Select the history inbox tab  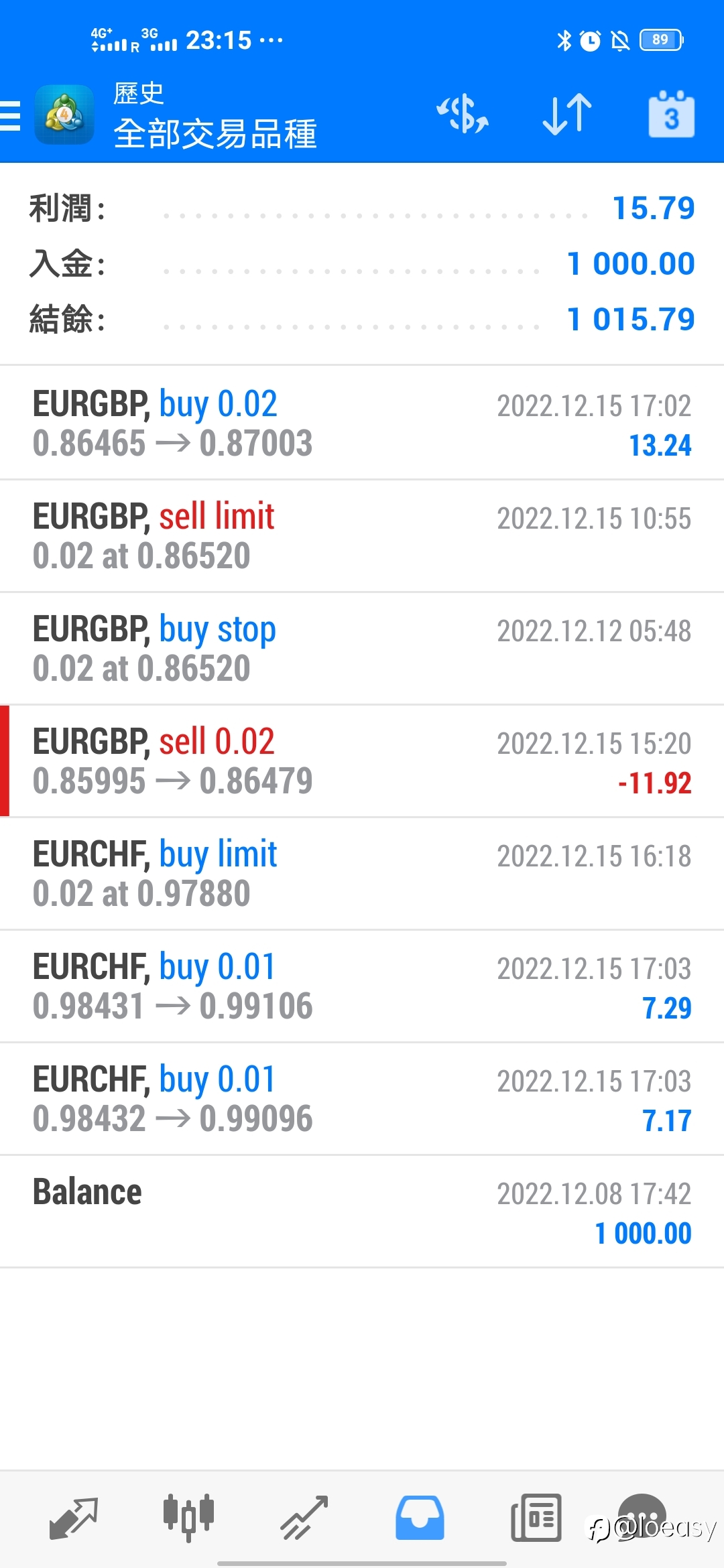[x=420, y=1518]
